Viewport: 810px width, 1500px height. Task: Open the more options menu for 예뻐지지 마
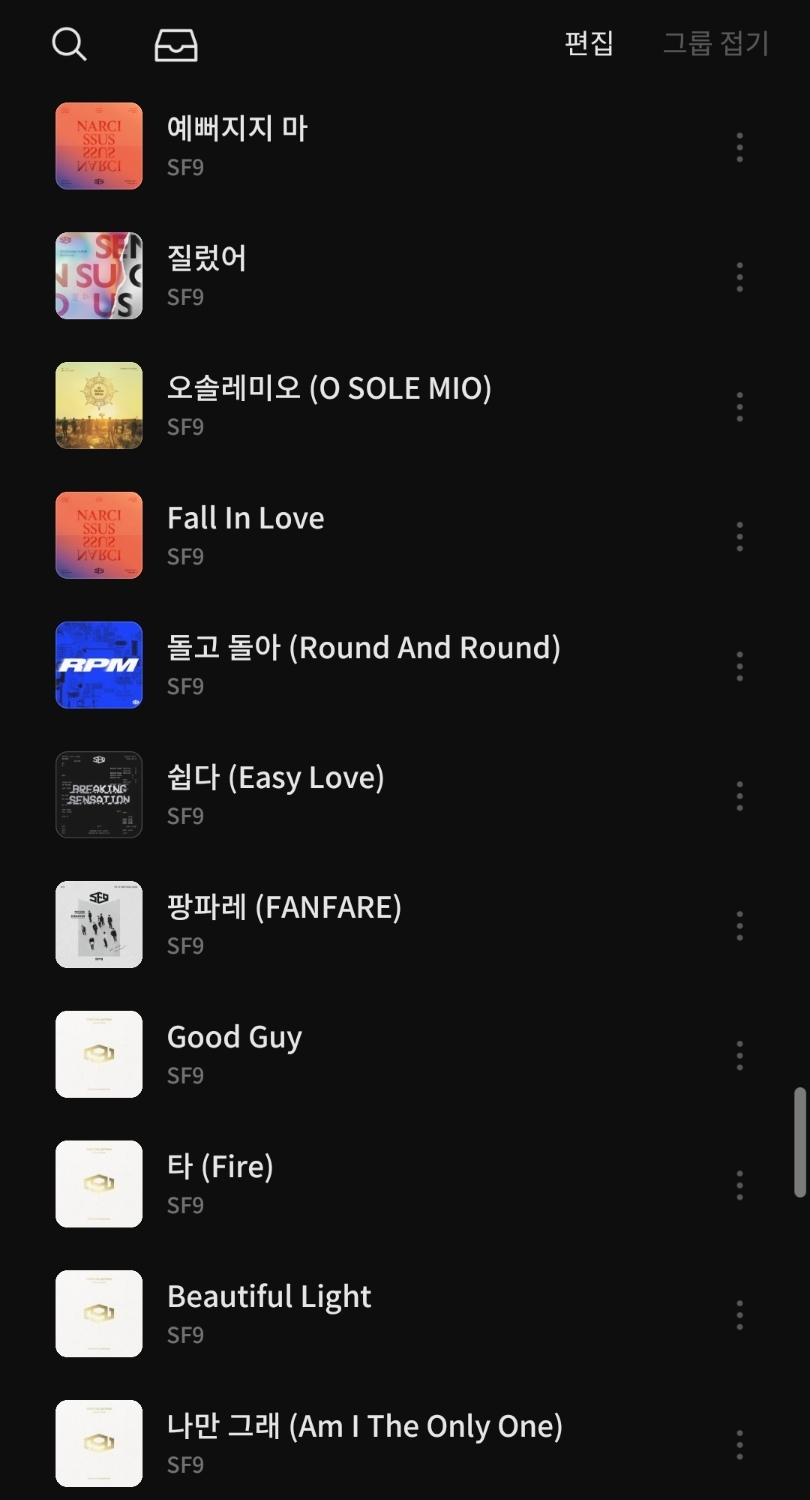pos(739,147)
